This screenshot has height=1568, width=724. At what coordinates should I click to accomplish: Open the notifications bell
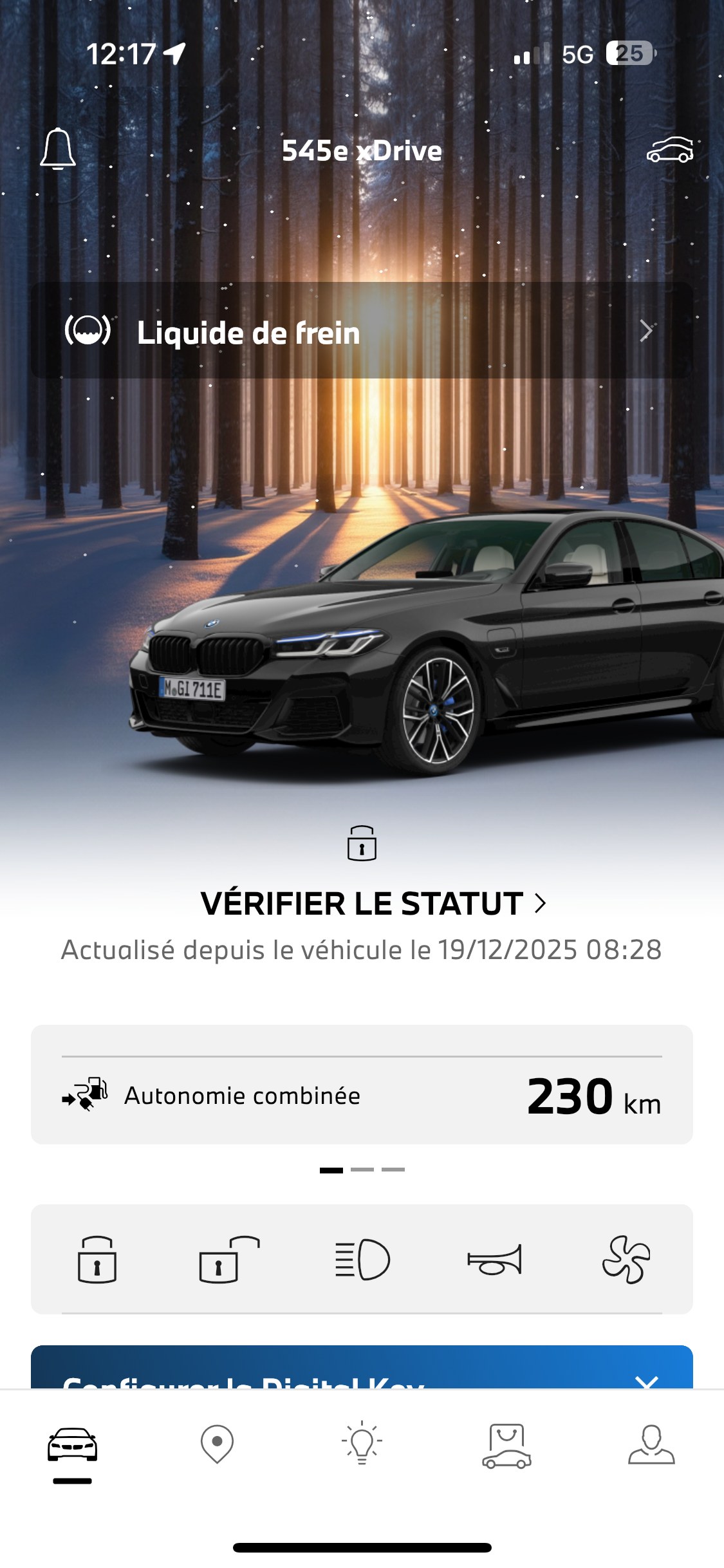(58, 149)
